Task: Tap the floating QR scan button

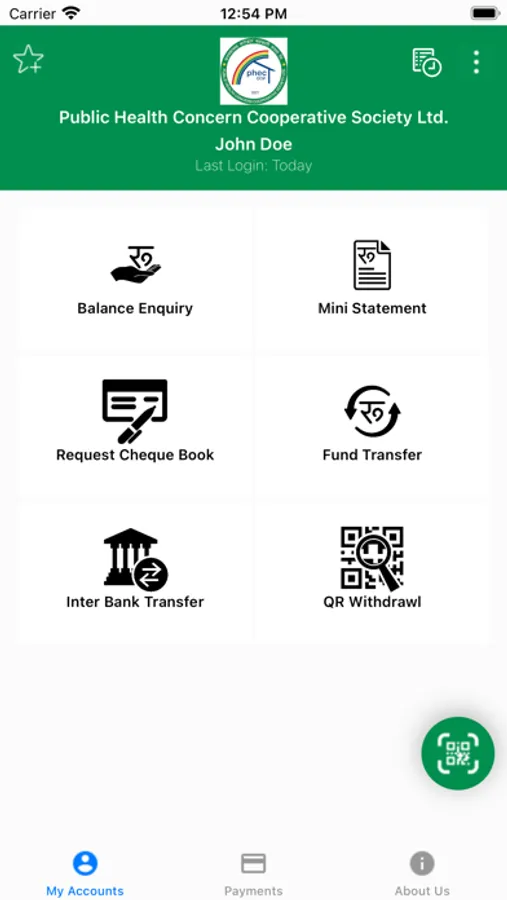Action: coord(458,754)
